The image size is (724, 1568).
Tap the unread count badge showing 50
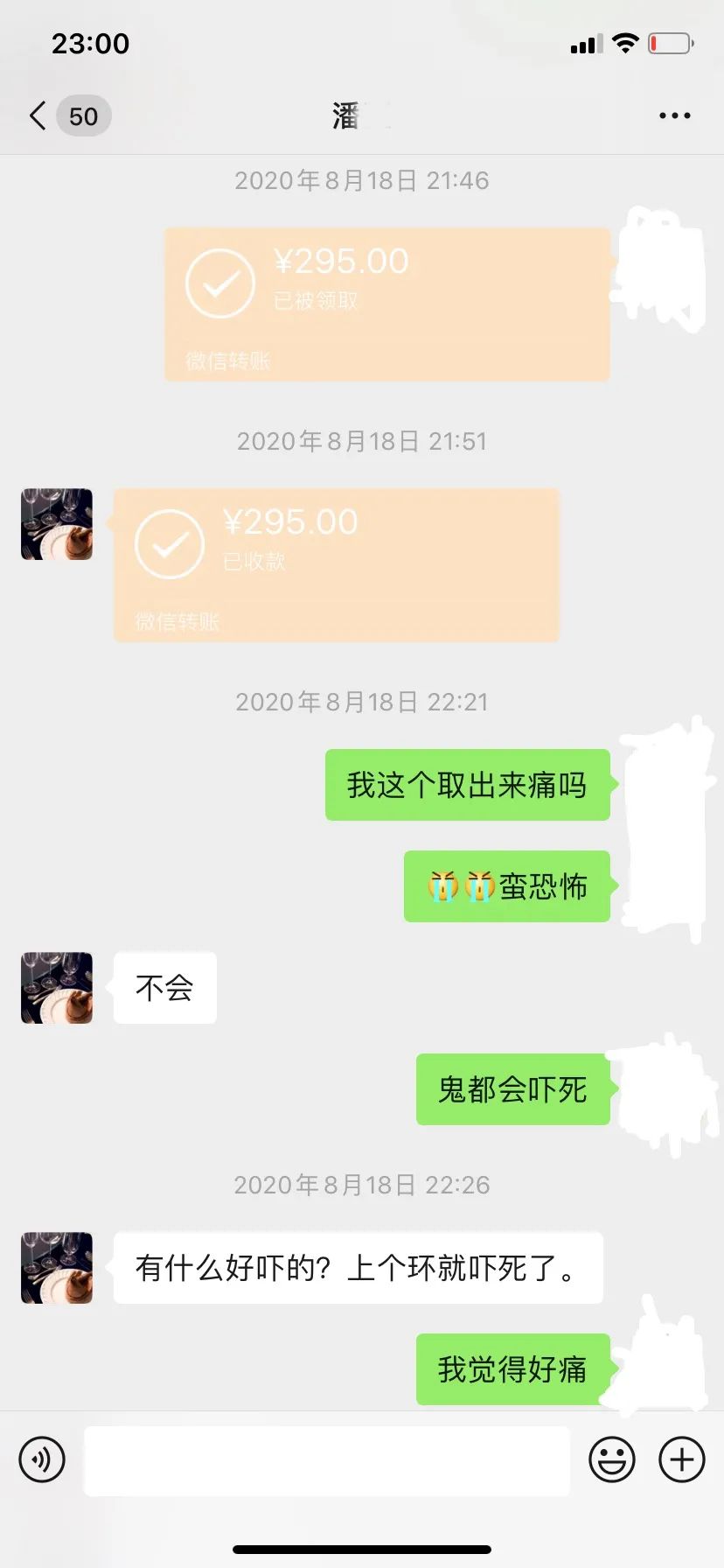click(x=83, y=115)
